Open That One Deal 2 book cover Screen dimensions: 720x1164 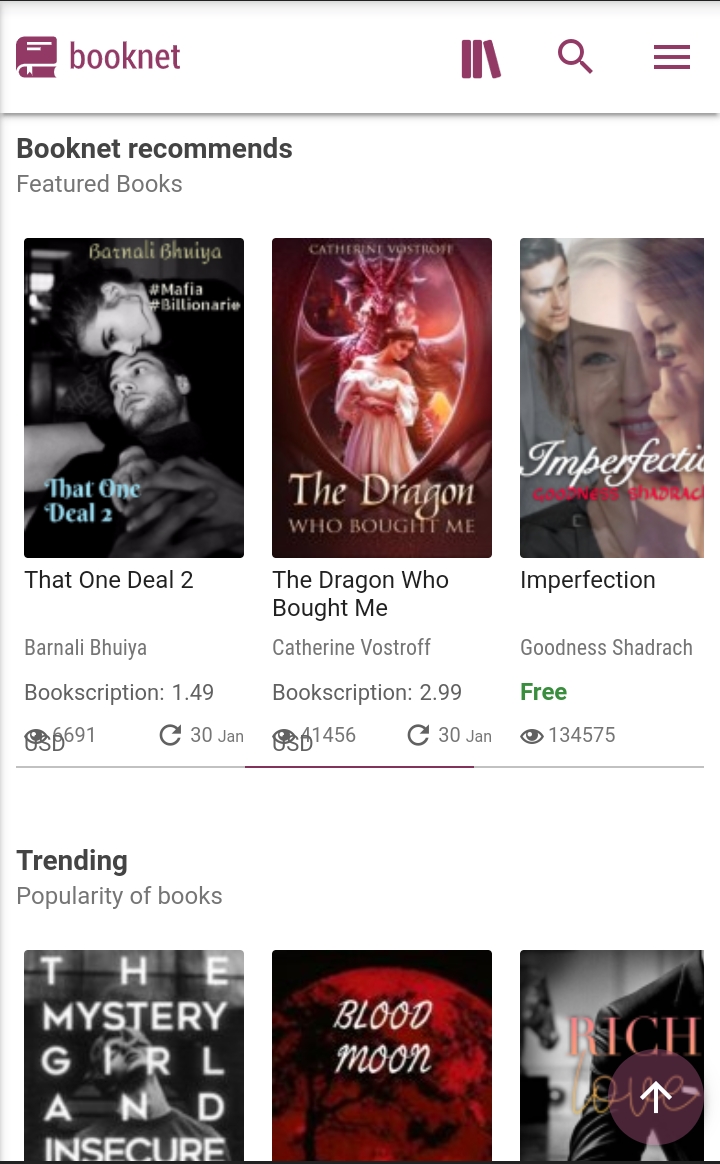point(134,397)
